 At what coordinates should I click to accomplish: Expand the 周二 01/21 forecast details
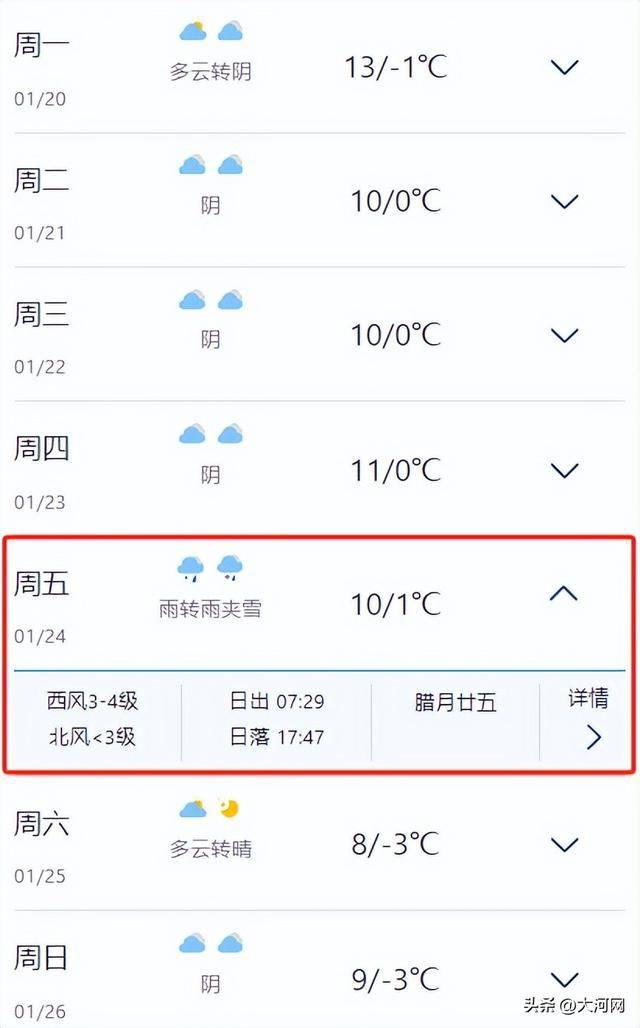click(x=565, y=202)
